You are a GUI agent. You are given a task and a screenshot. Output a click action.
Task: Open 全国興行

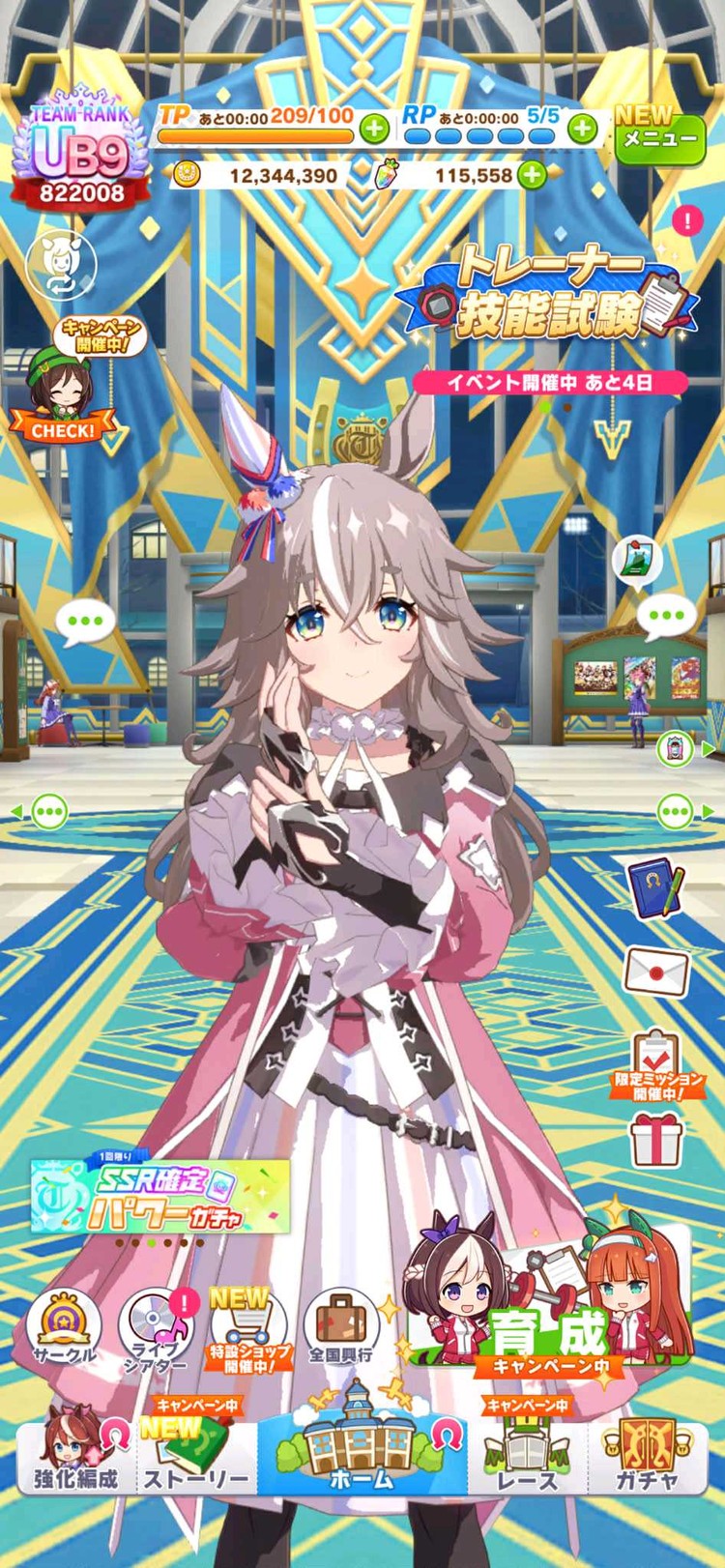340,1329
